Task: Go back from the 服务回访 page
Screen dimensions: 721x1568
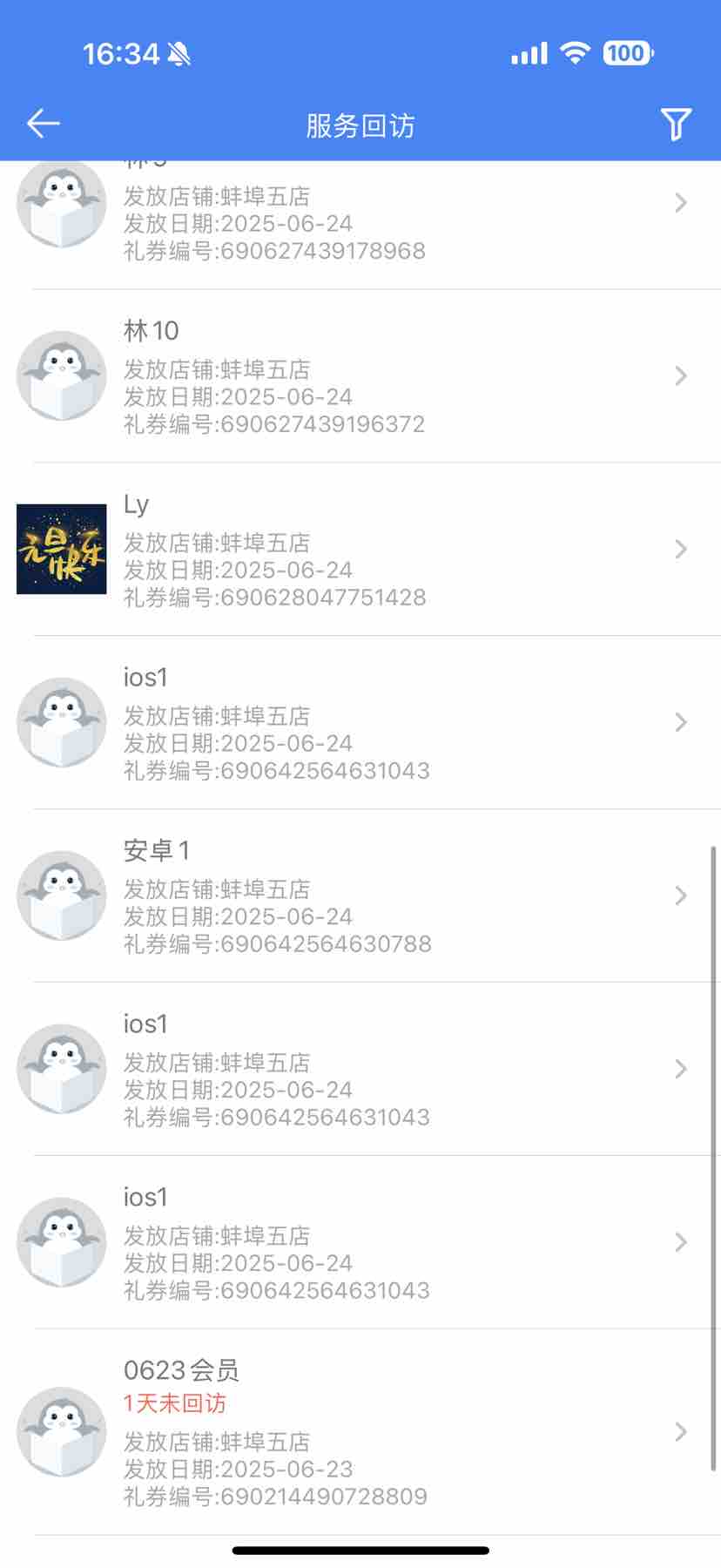Action: tap(43, 124)
